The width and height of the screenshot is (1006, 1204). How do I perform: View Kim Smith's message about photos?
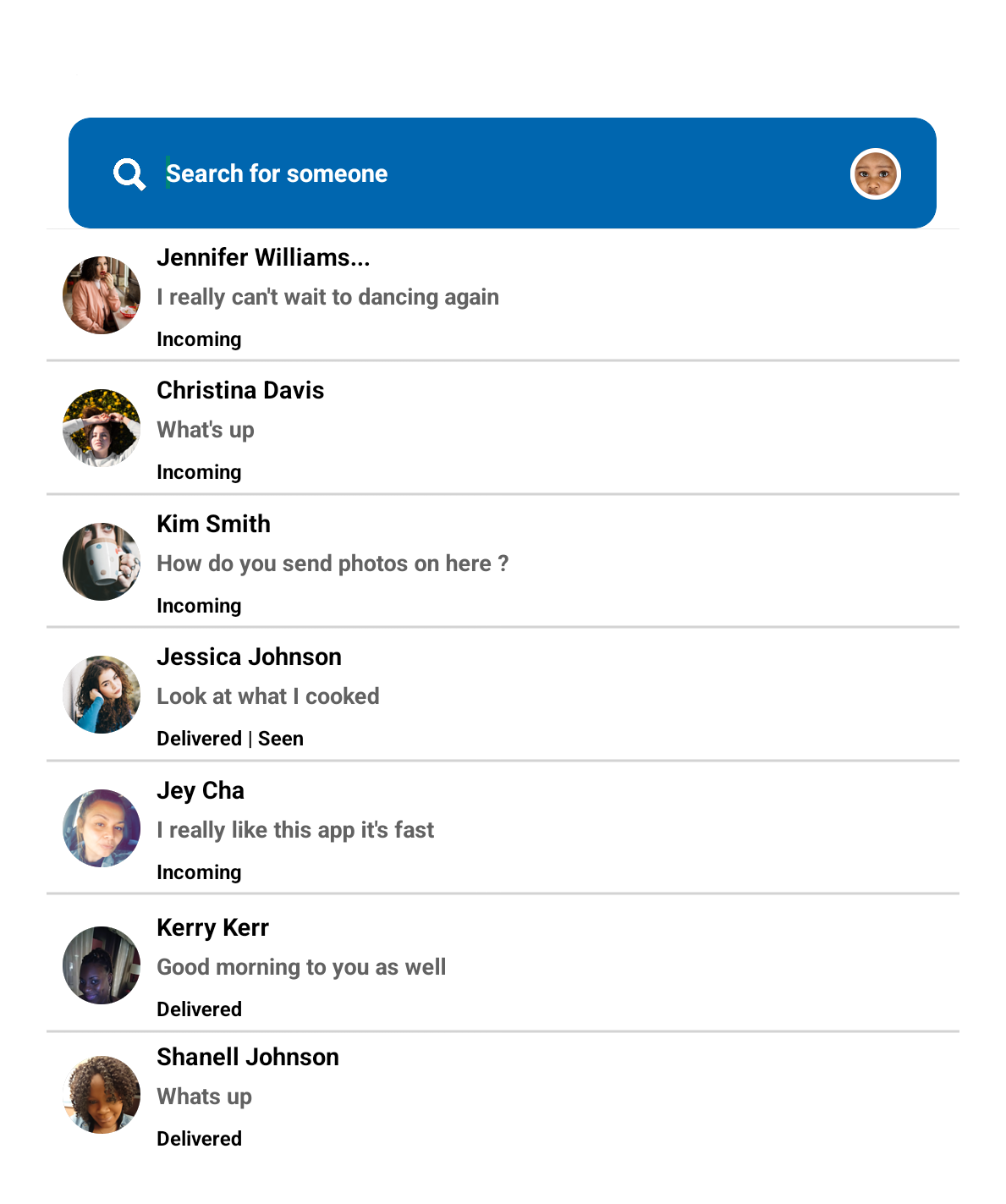point(333,563)
